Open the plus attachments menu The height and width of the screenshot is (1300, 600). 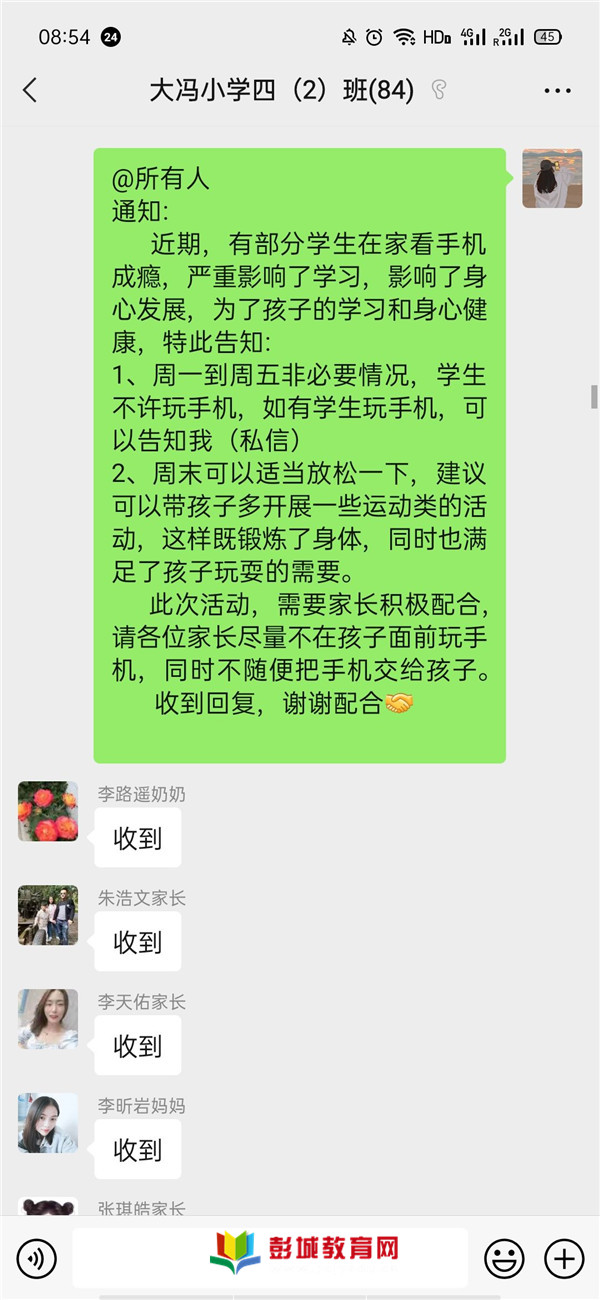[563, 1258]
